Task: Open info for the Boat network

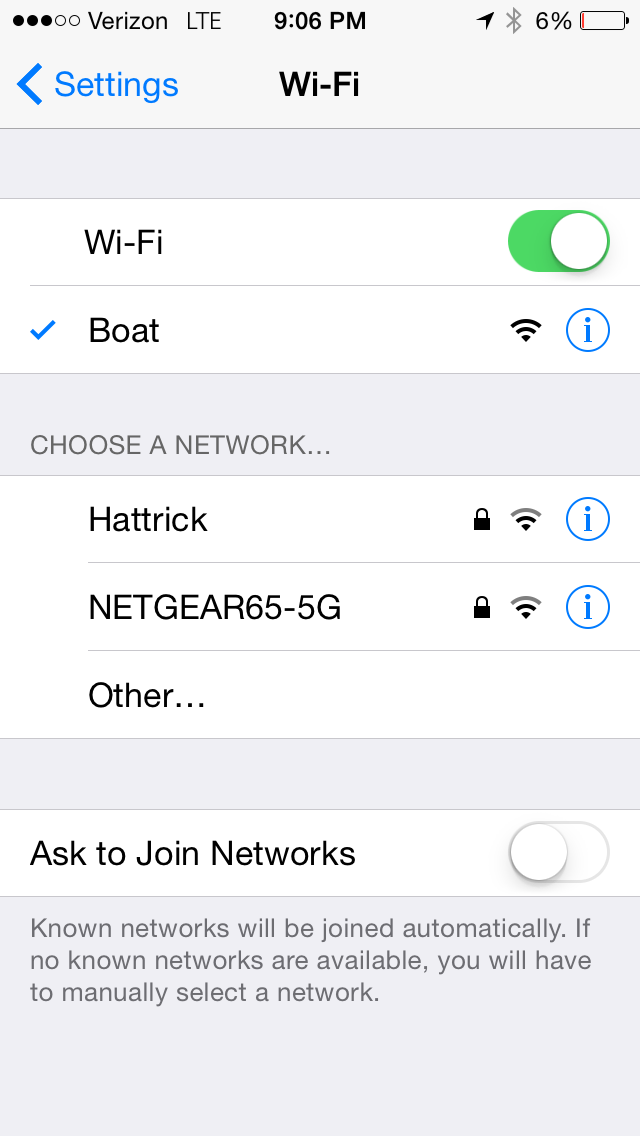Action: pyautogui.click(x=587, y=330)
